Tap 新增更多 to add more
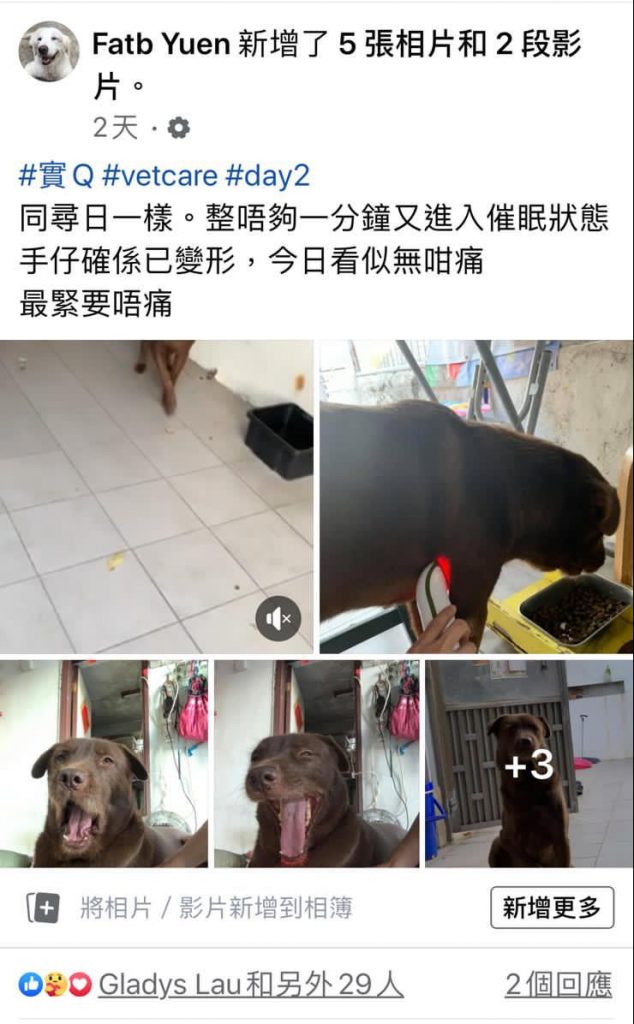This screenshot has width=634, height=1024. (x=552, y=908)
